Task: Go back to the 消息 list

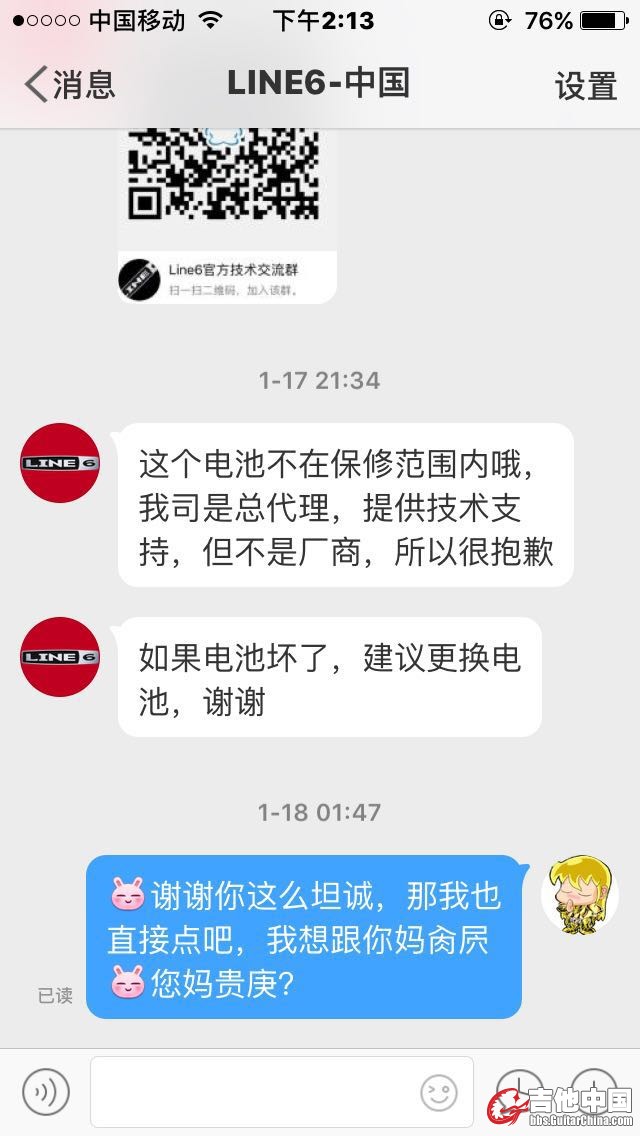Action: (70, 84)
